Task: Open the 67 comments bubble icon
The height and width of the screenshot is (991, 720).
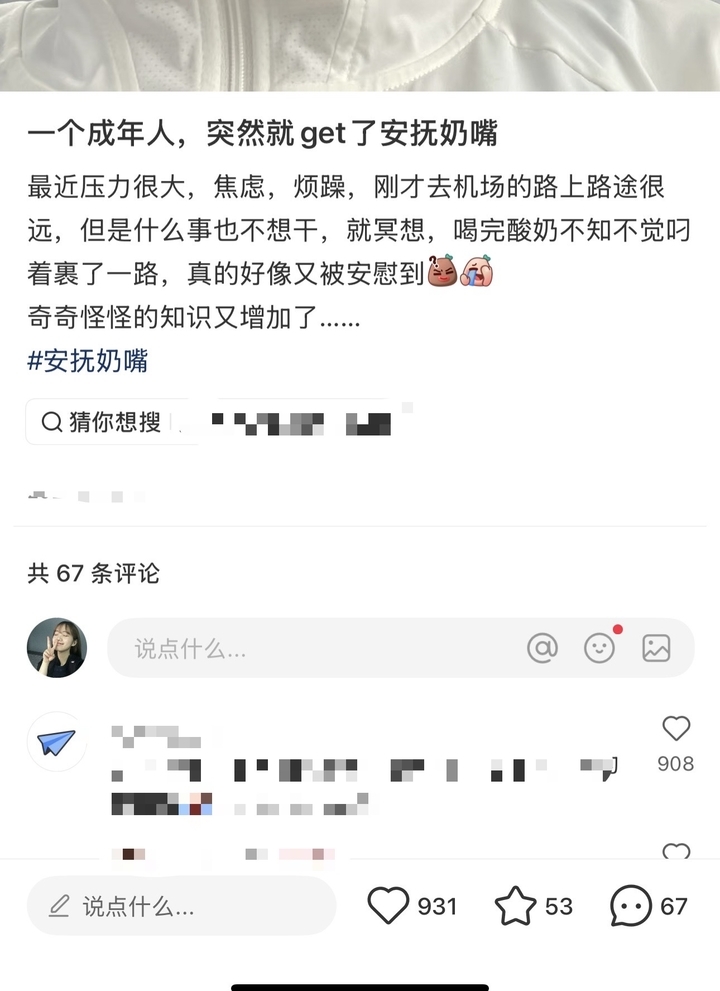Action: 631,906
